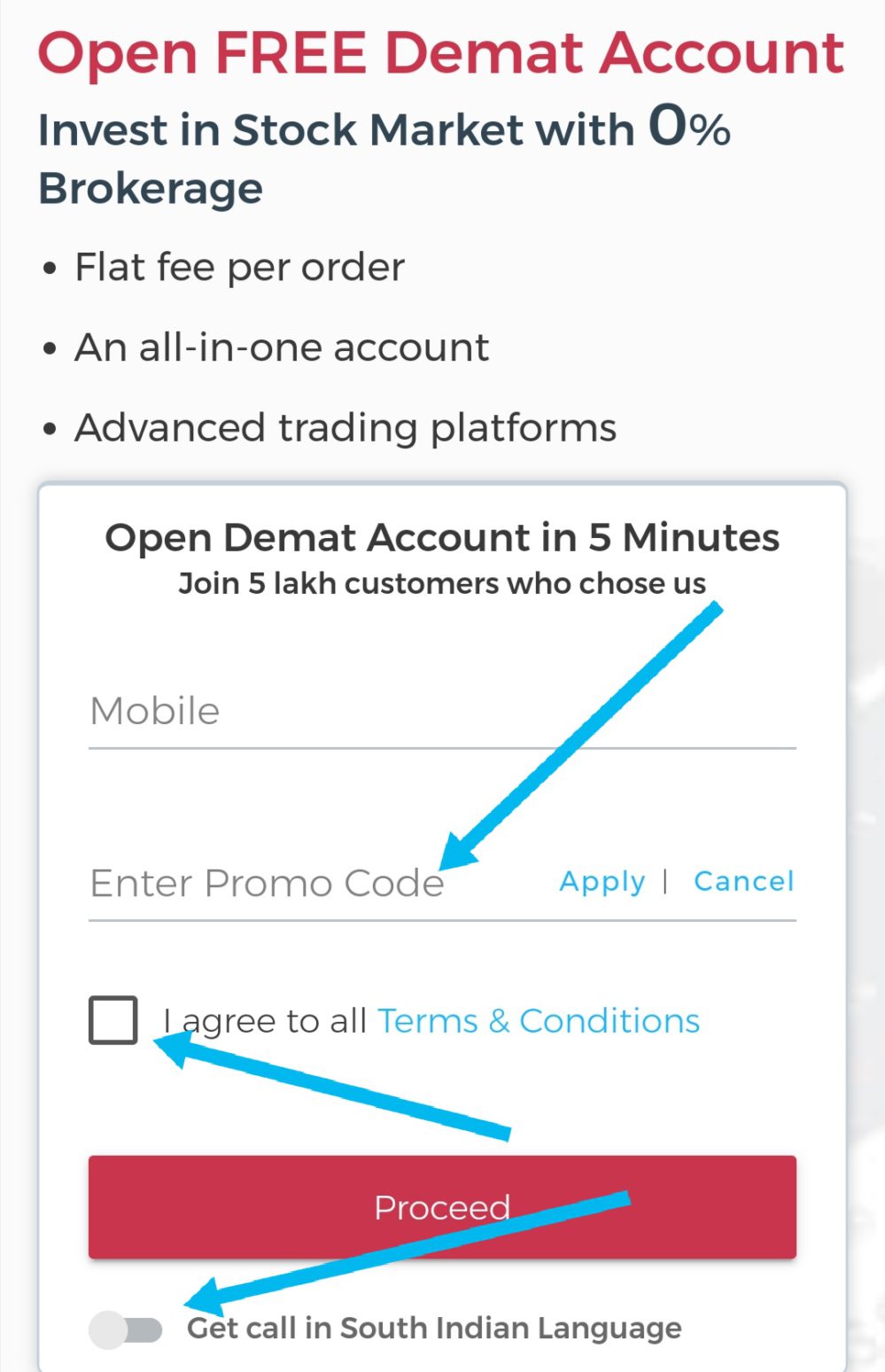Tap the Proceed button

coord(441,1207)
